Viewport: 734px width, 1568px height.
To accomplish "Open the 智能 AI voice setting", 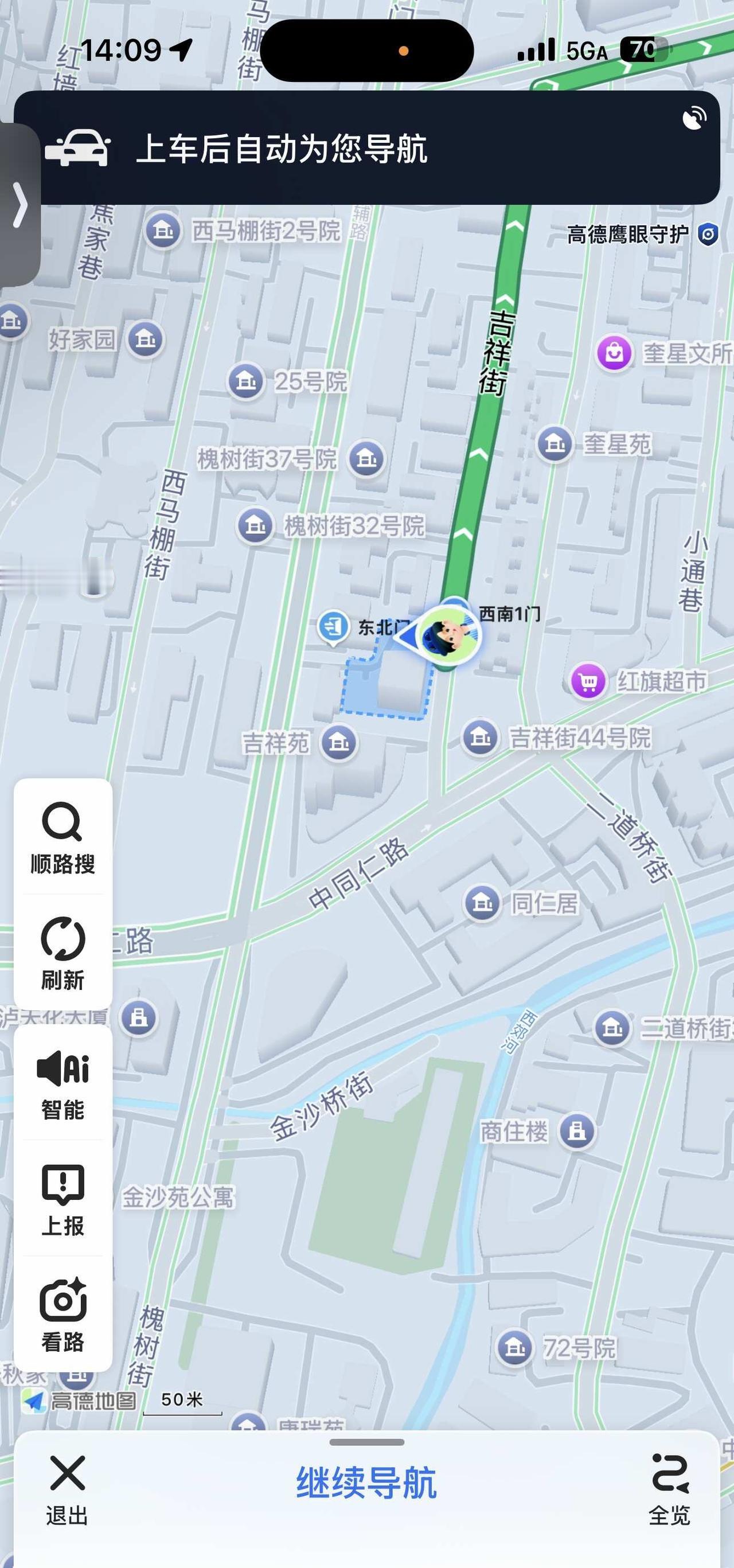I will pyautogui.click(x=63, y=1085).
